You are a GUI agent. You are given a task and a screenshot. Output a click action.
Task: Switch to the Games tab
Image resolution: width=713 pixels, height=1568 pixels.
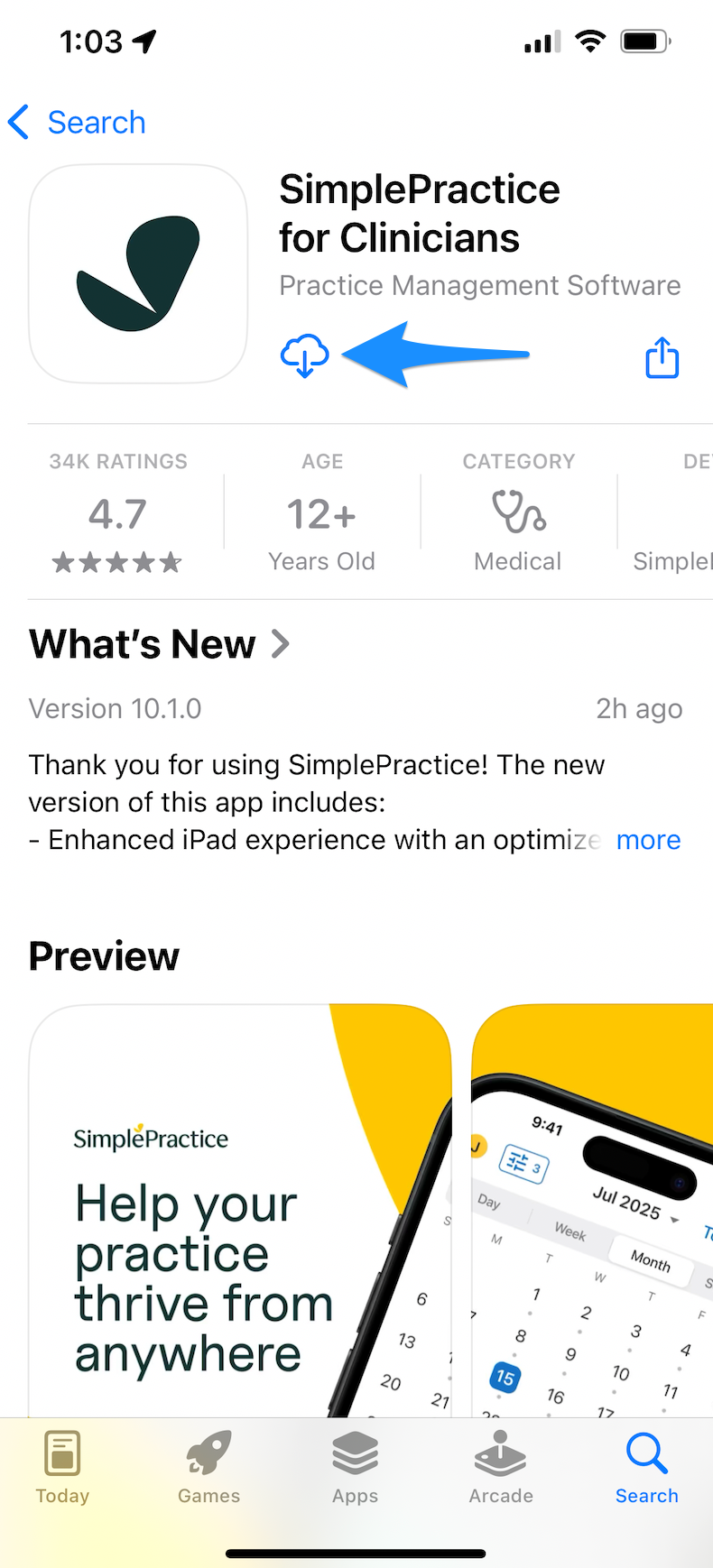tap(208, 1468)
